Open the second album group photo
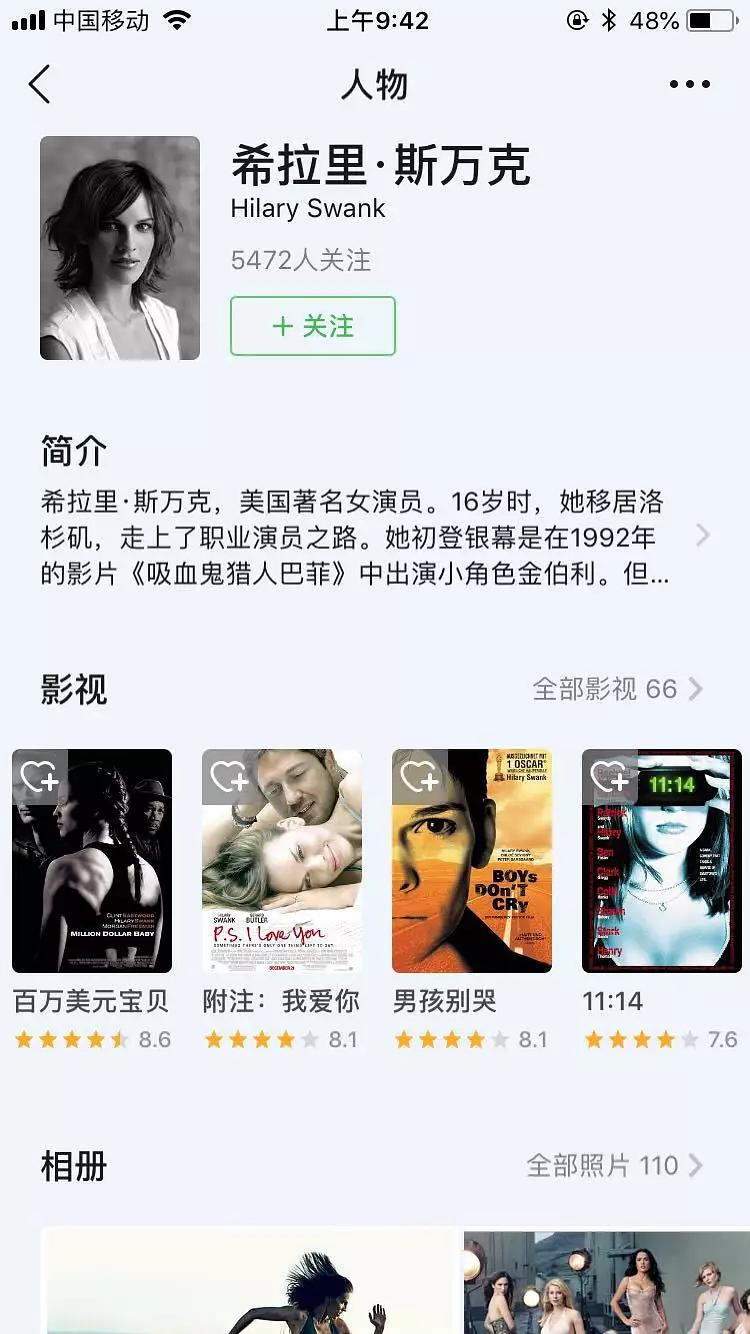Image resolution: width=750 pixels, height=1334 pixels. click(x=607, y=1282)
